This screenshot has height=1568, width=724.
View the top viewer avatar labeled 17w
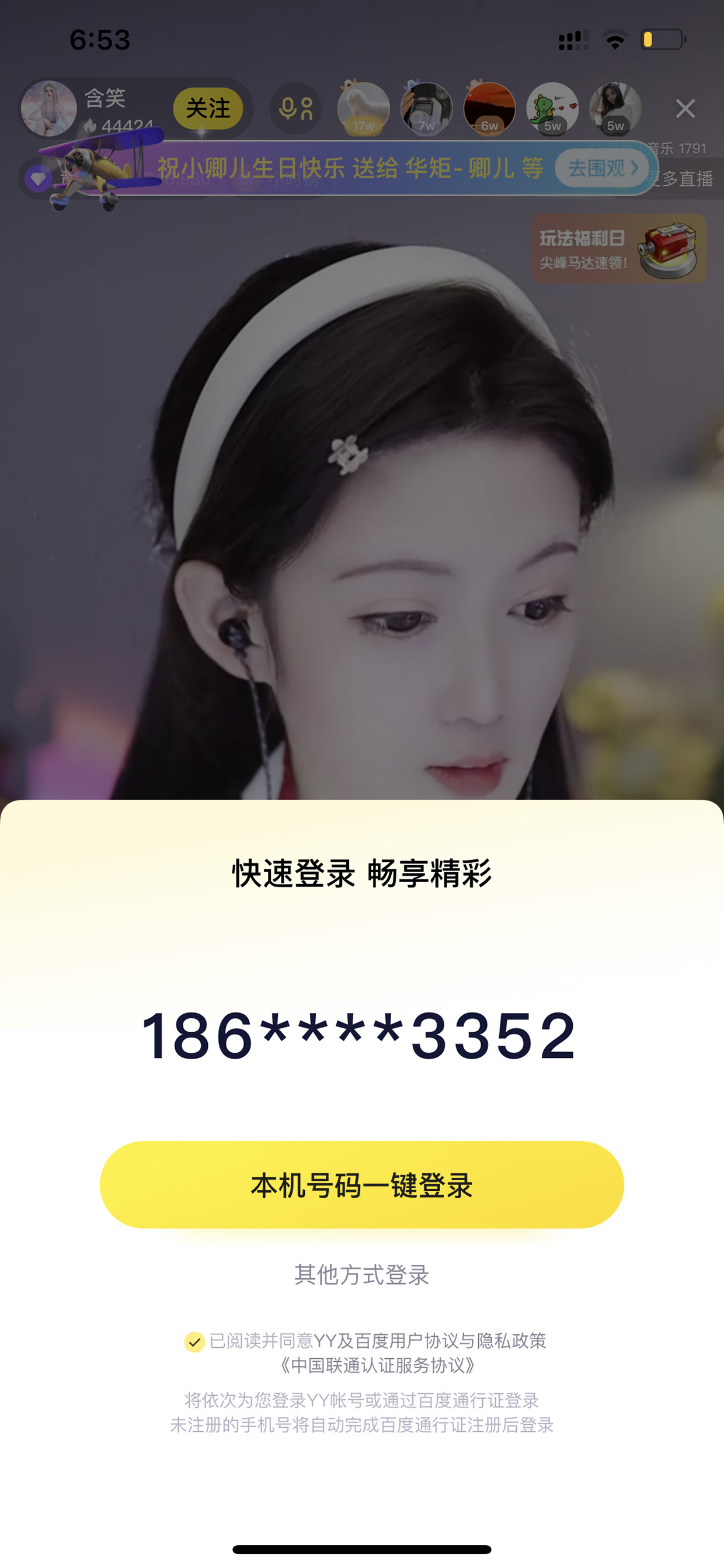coord(363,108)
